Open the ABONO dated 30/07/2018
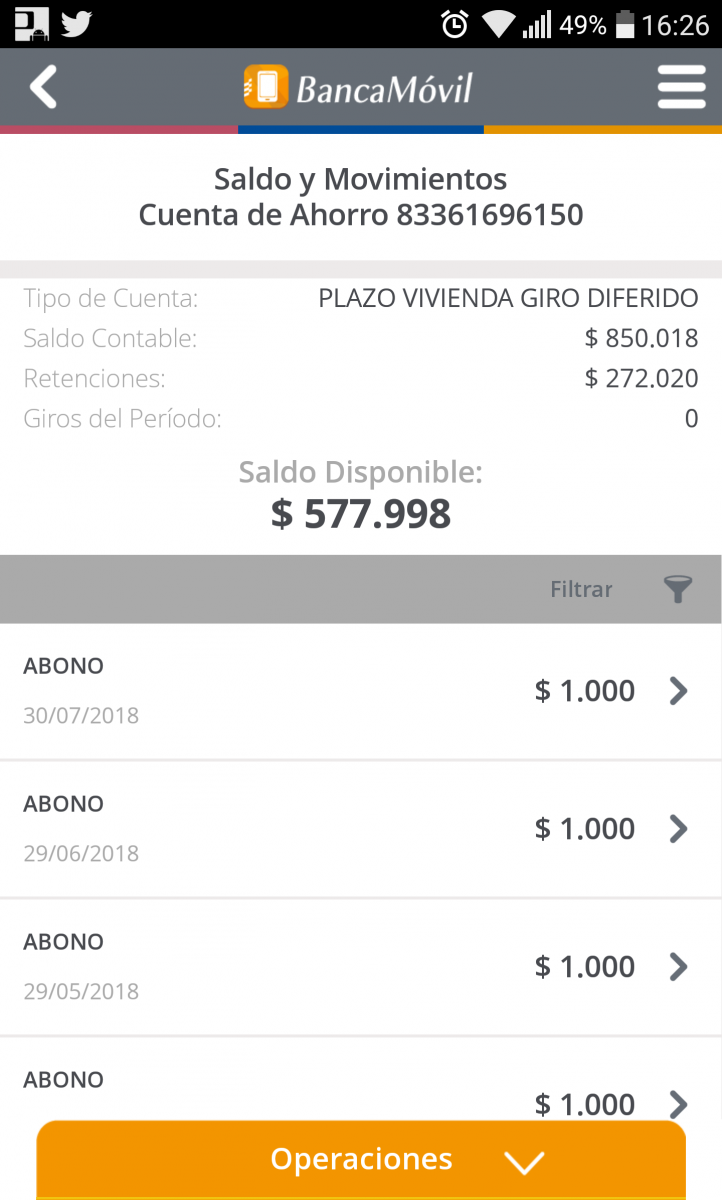Image resolution: width=722 pixels, height=1200 pixels. [361, 691]
